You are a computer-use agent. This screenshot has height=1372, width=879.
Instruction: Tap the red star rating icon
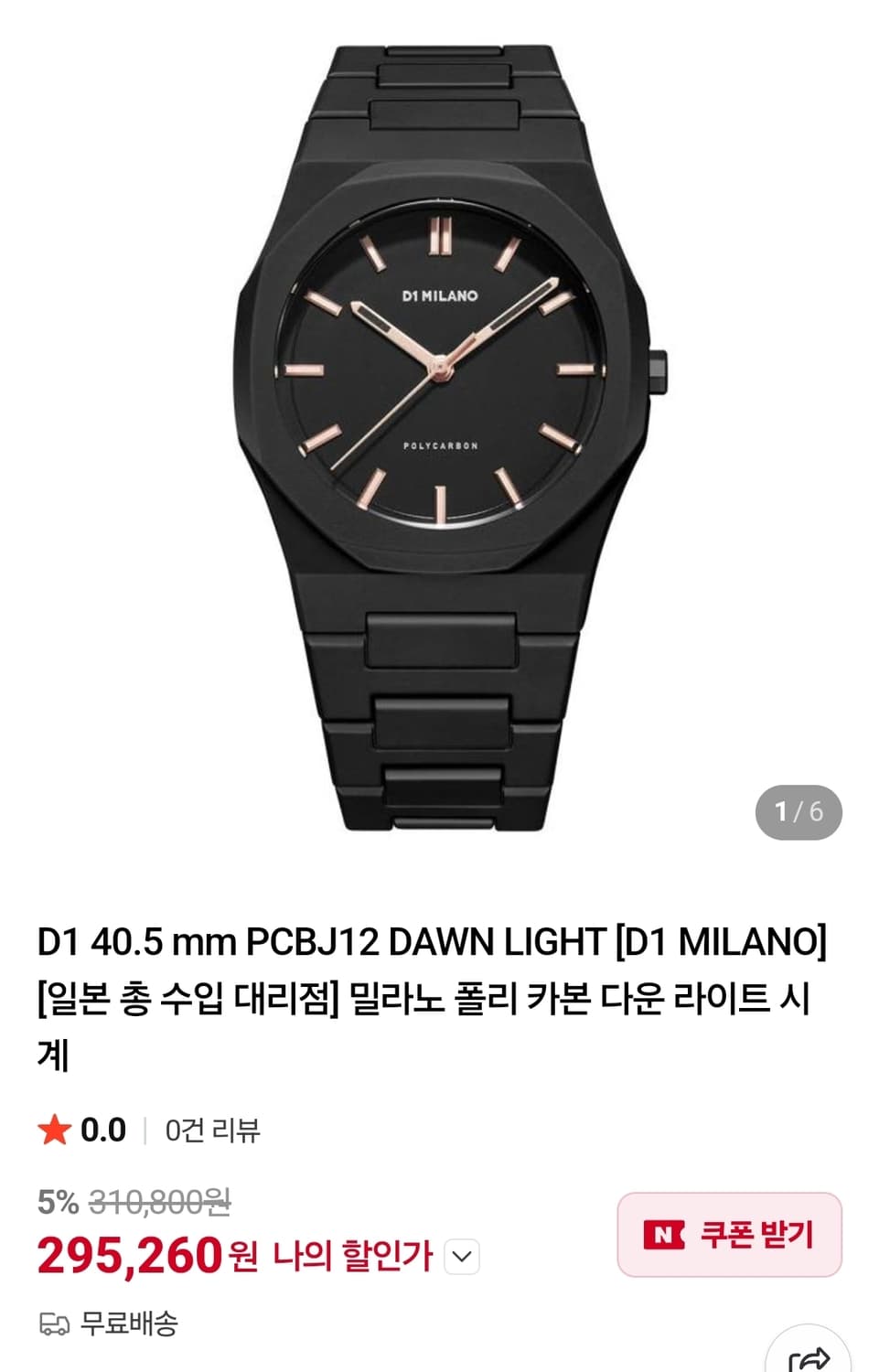click(55, 1130)
